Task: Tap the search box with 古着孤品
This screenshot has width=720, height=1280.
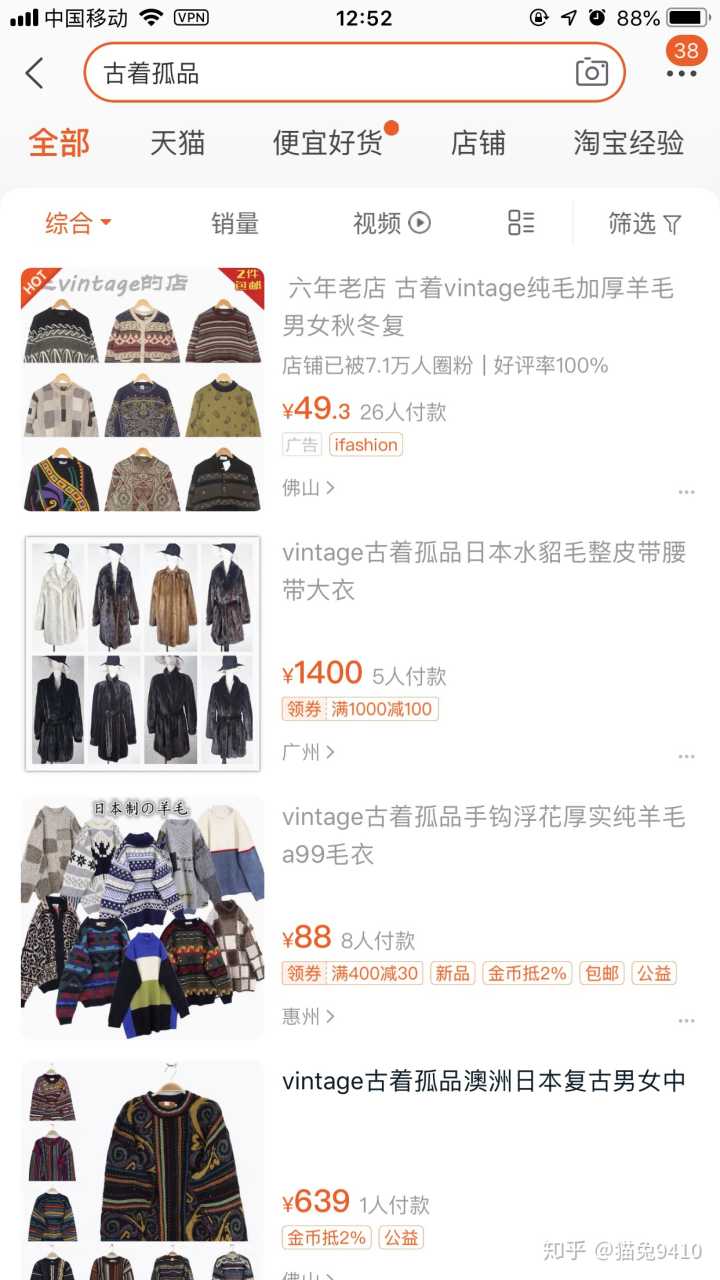Action: click(x=330, y=73)
